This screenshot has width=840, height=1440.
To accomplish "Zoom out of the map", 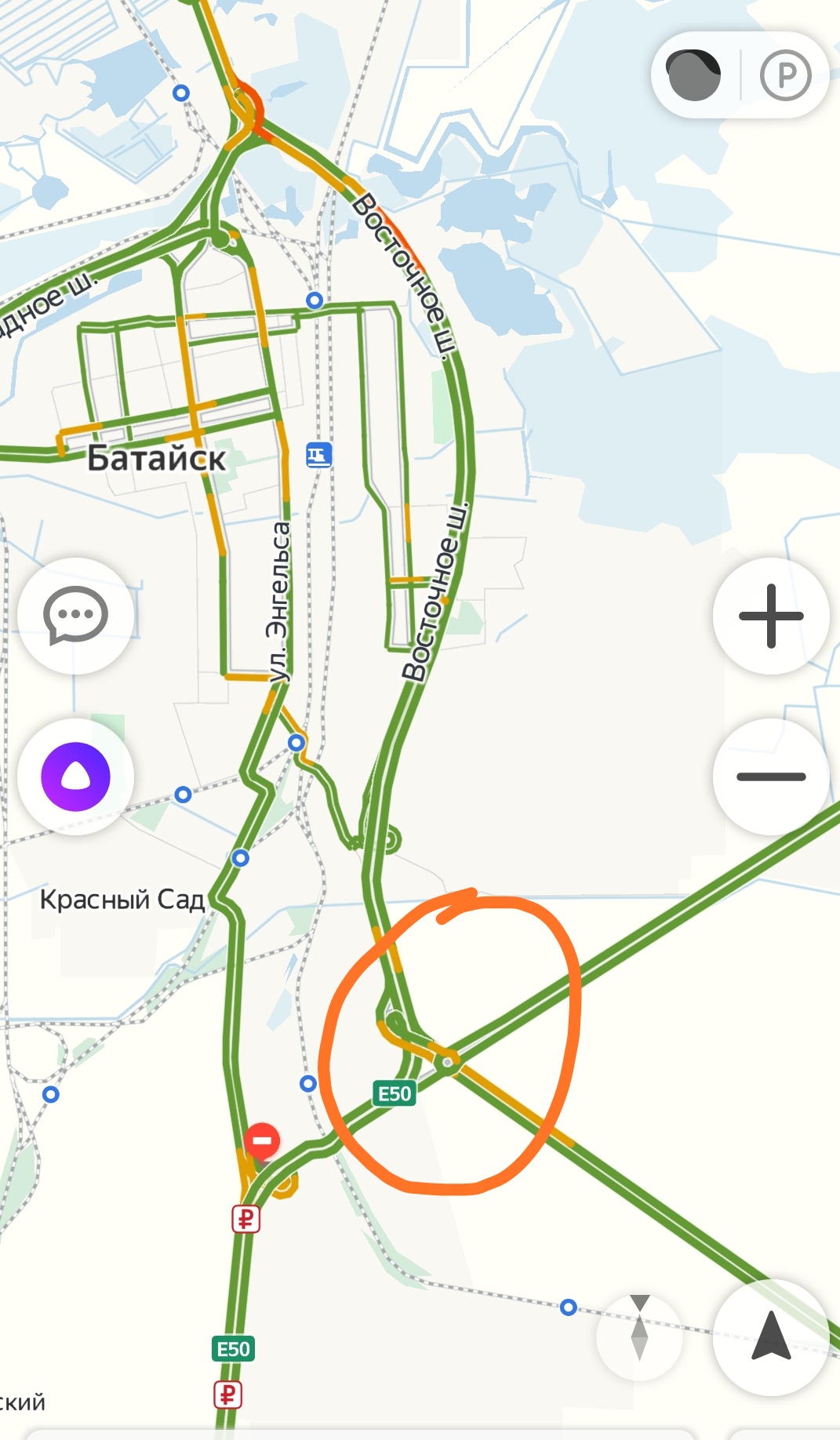I will [771, 776].
